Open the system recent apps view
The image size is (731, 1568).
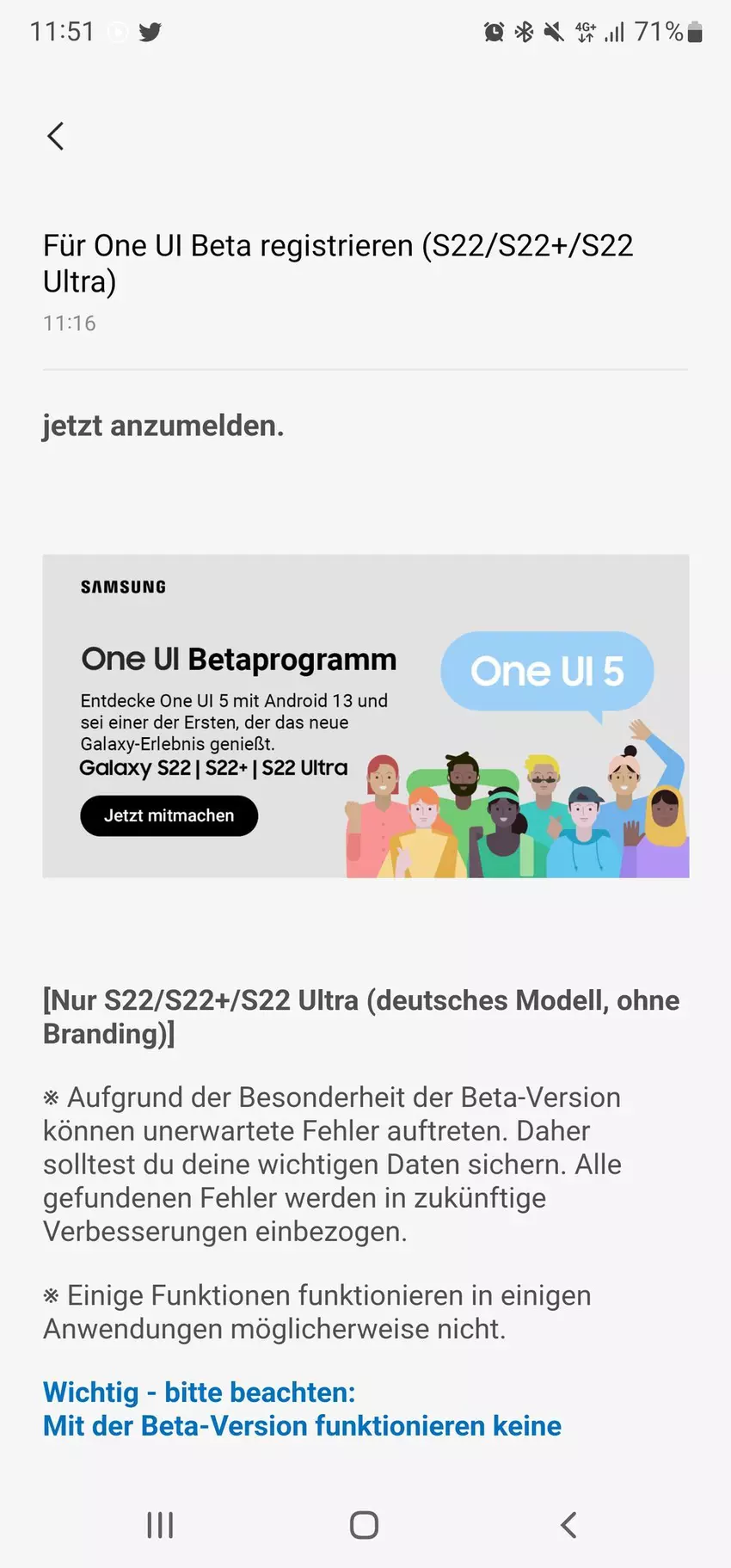pyautogui.click(x=160, y=1525)
